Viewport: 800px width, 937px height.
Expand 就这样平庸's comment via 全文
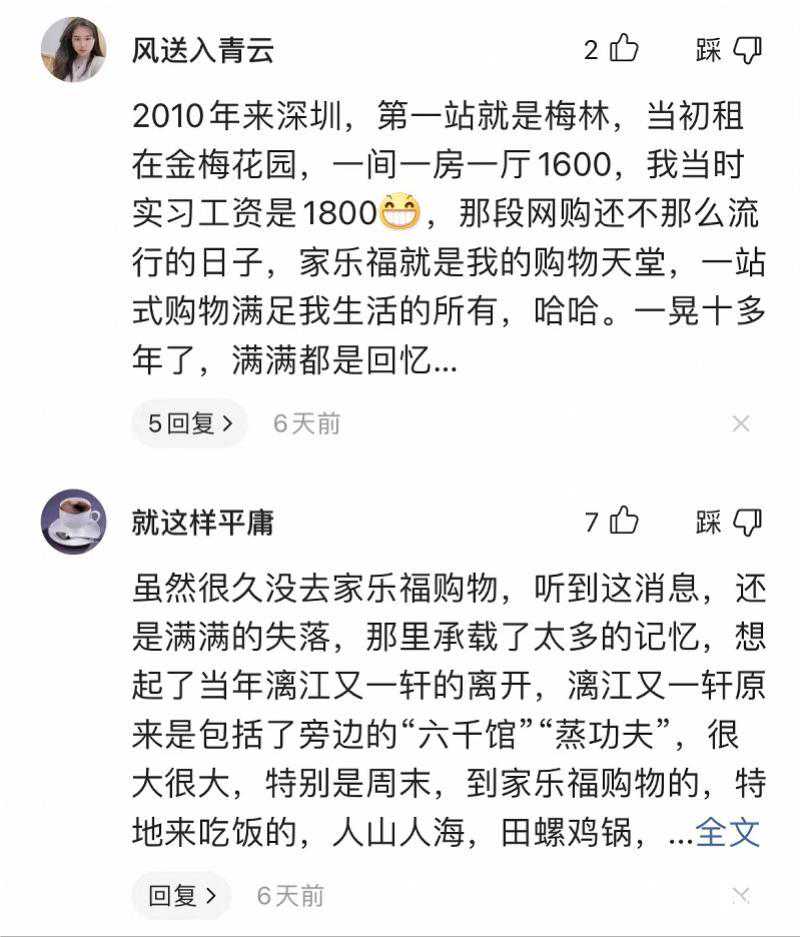pyautogui.click(x=728, y=832)
